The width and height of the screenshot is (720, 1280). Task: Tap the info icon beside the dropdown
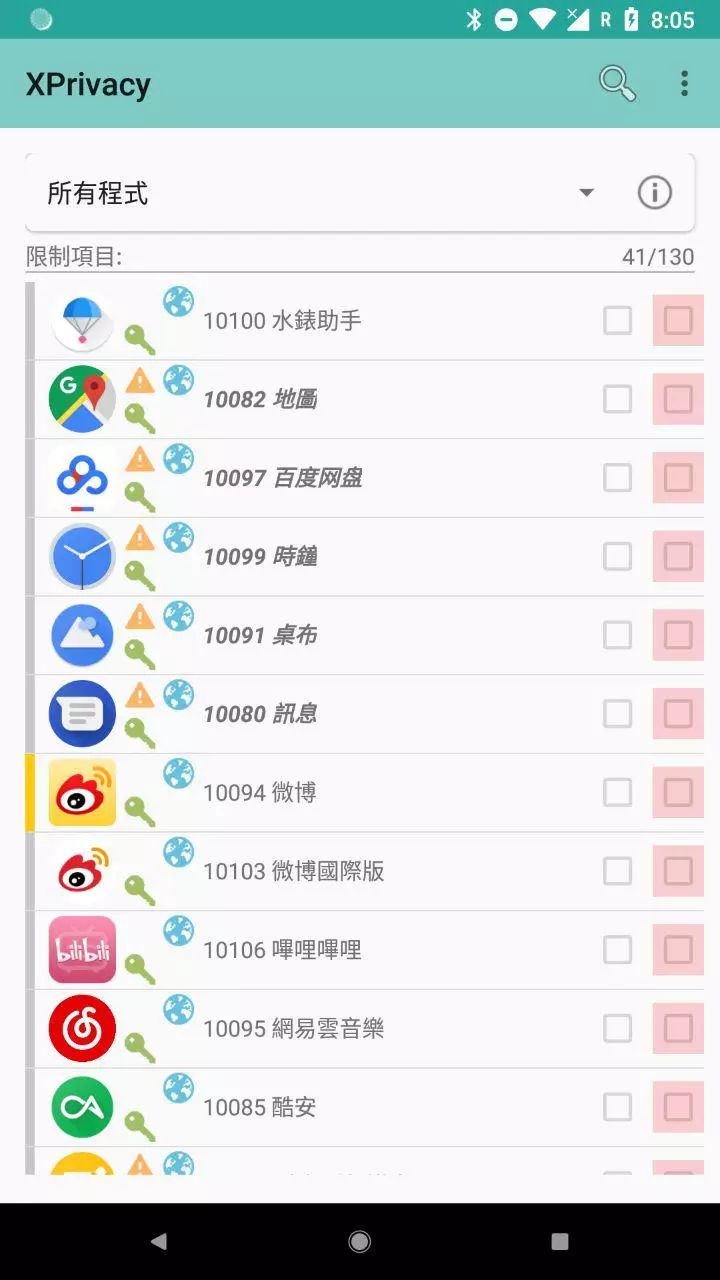[x=655, y=192]
